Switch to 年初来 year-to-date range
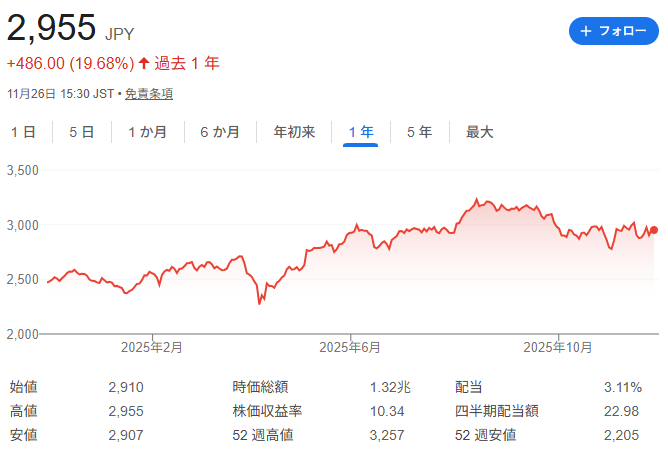 [x=295, y=132]
